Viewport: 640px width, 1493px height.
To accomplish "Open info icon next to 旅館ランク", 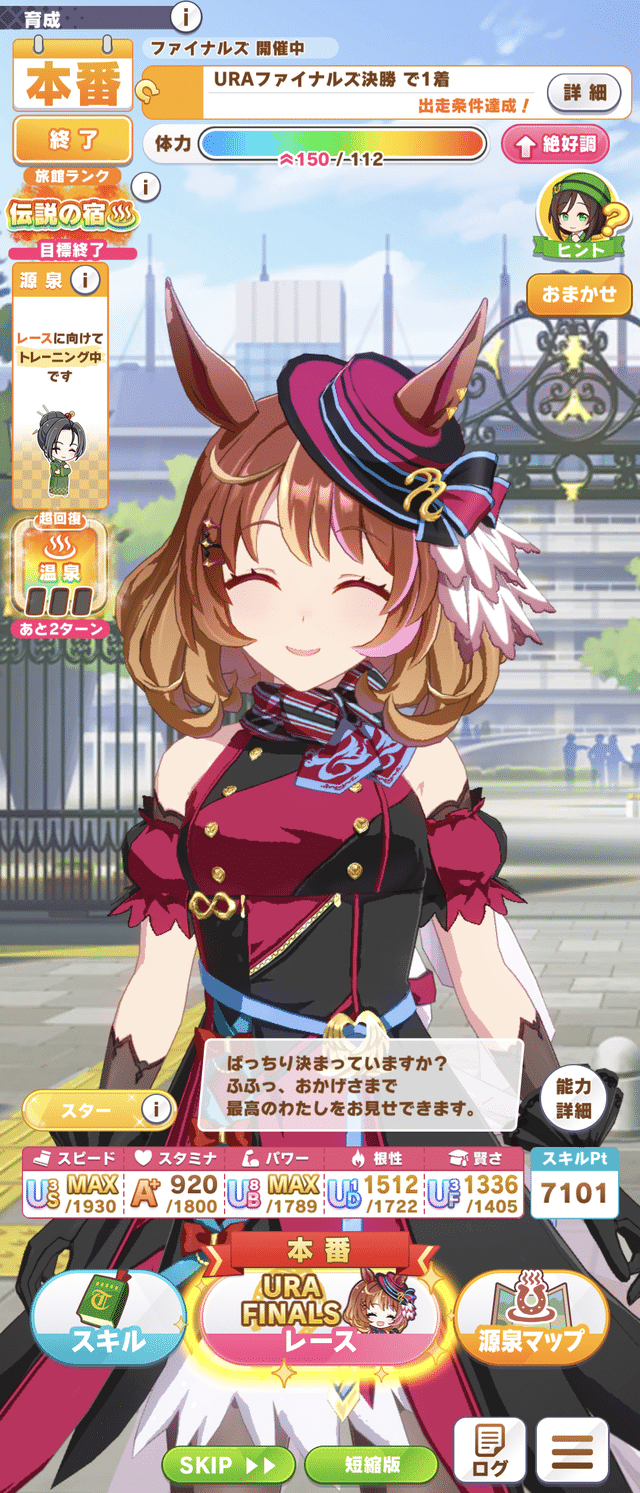I will (146, 186).
